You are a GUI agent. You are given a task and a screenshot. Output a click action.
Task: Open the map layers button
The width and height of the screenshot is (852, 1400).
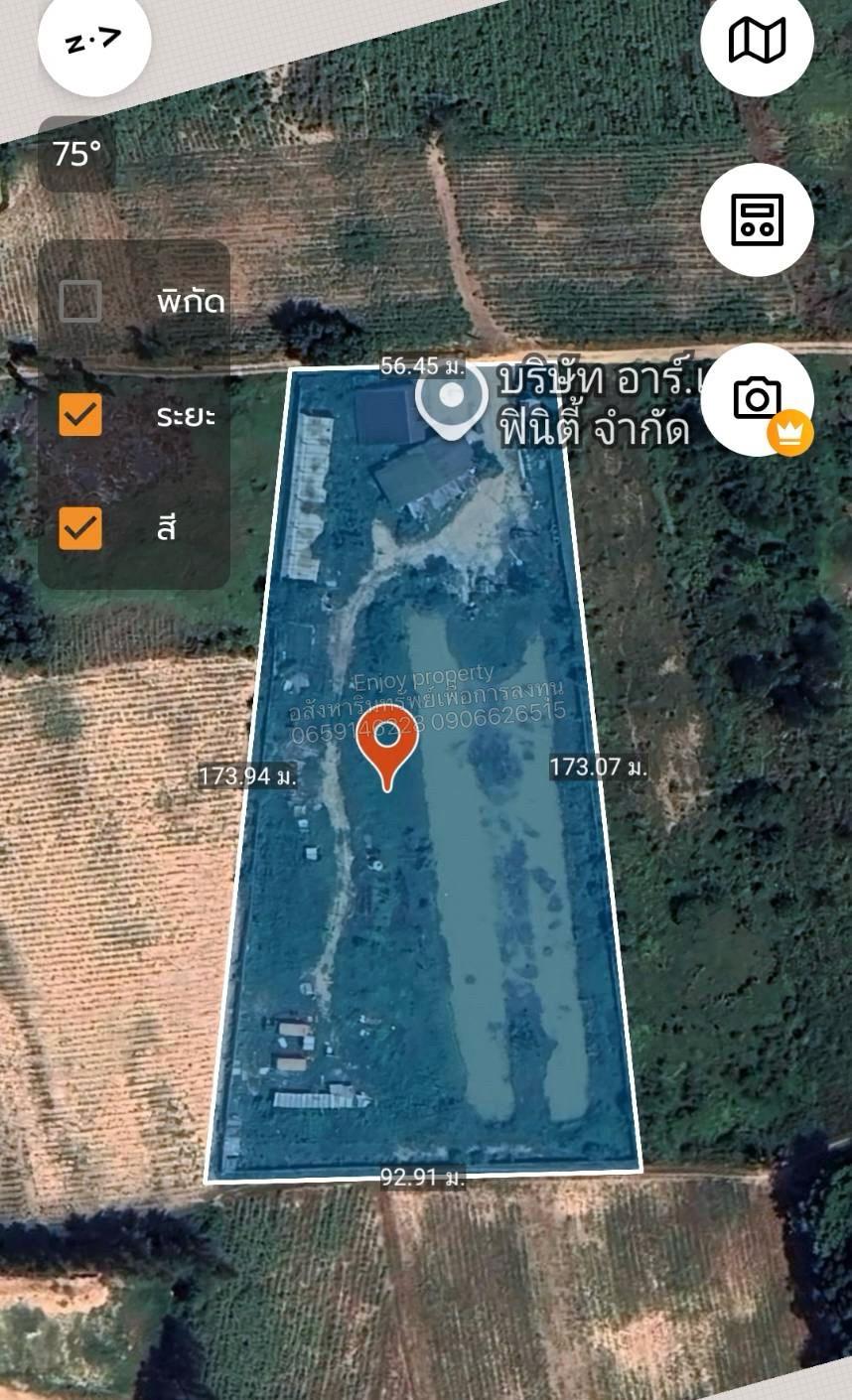coord(757,40)
